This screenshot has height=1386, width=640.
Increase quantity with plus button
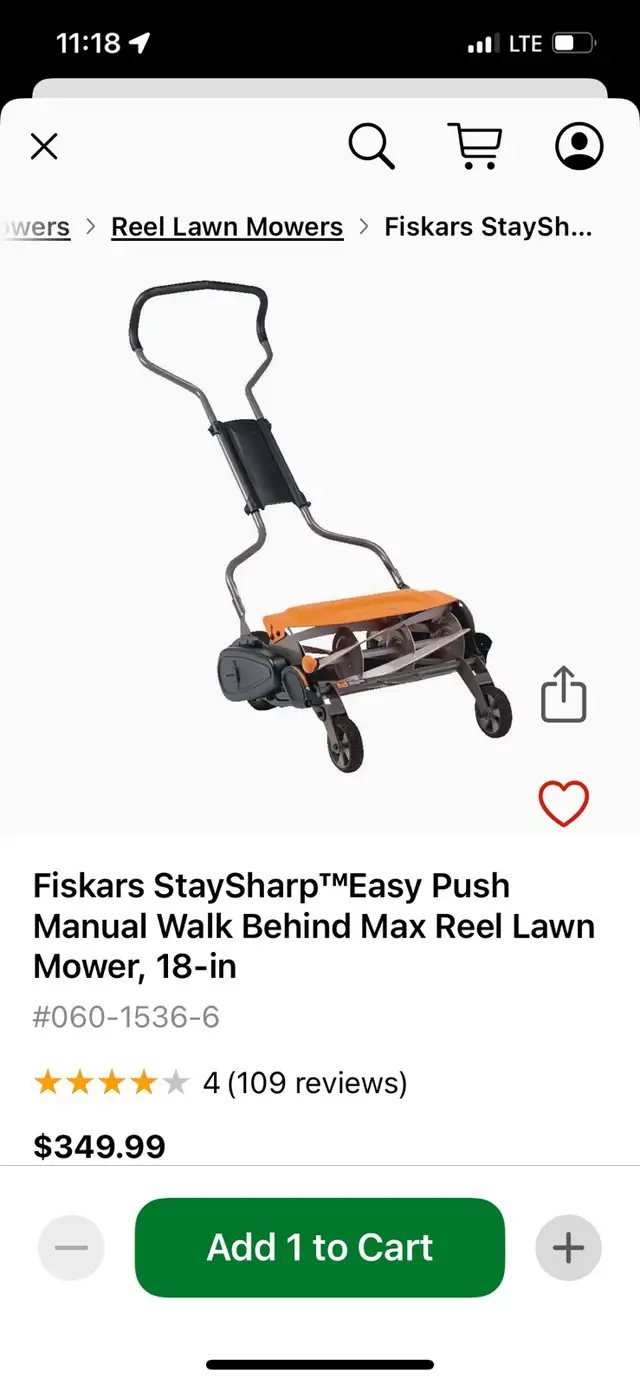click(x=568, y=1247)
